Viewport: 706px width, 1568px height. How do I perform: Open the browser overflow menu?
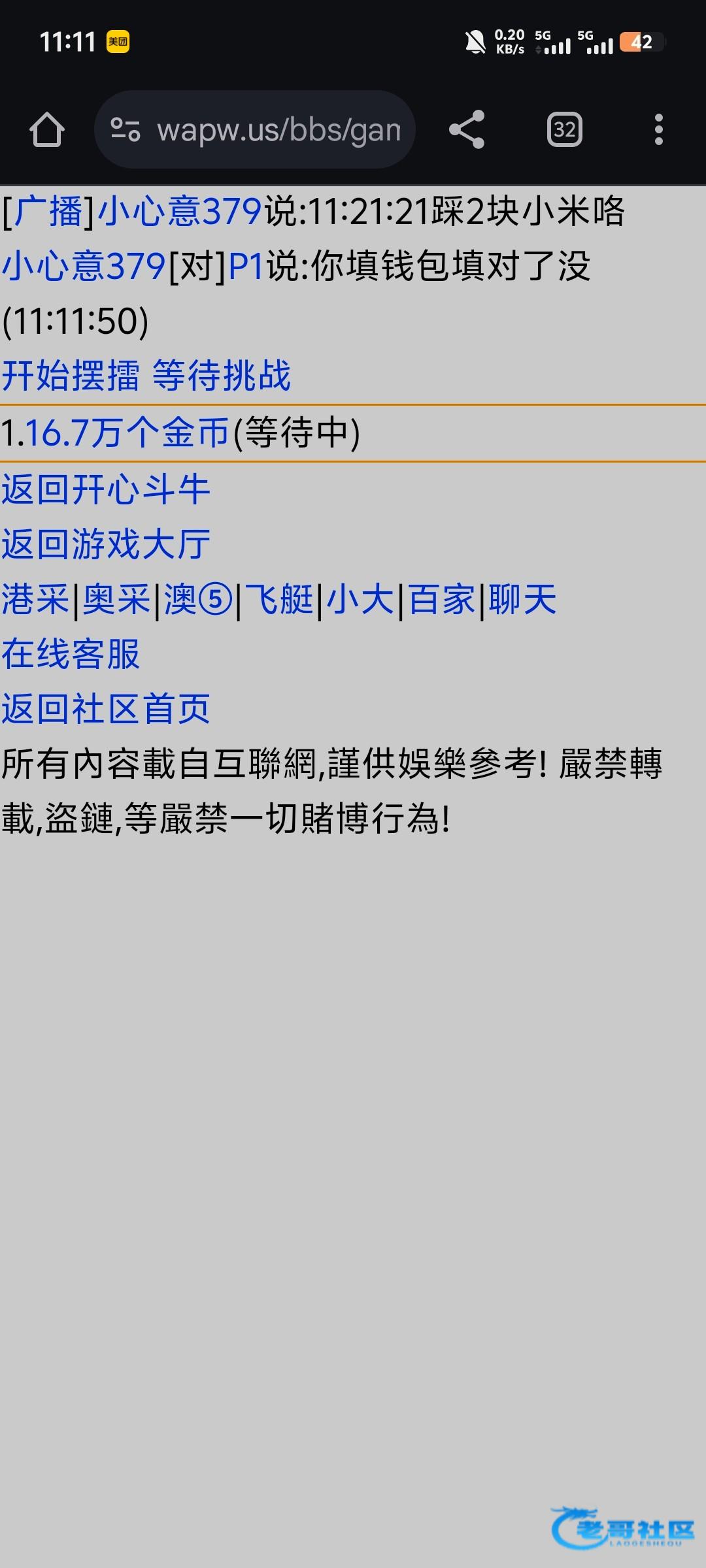tap(658, 129)
